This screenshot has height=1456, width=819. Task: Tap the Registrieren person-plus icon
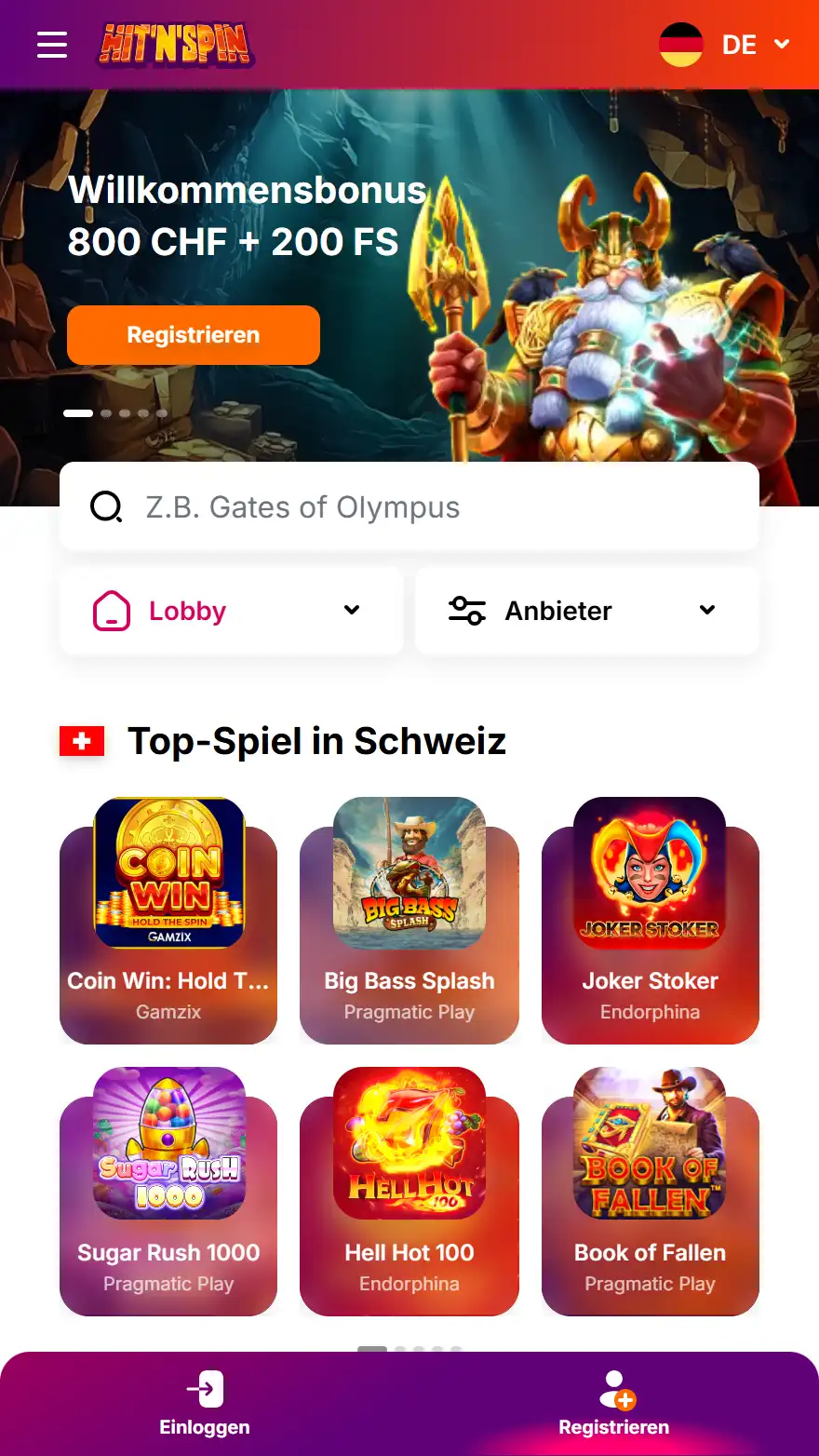(x=613, y=1389)
